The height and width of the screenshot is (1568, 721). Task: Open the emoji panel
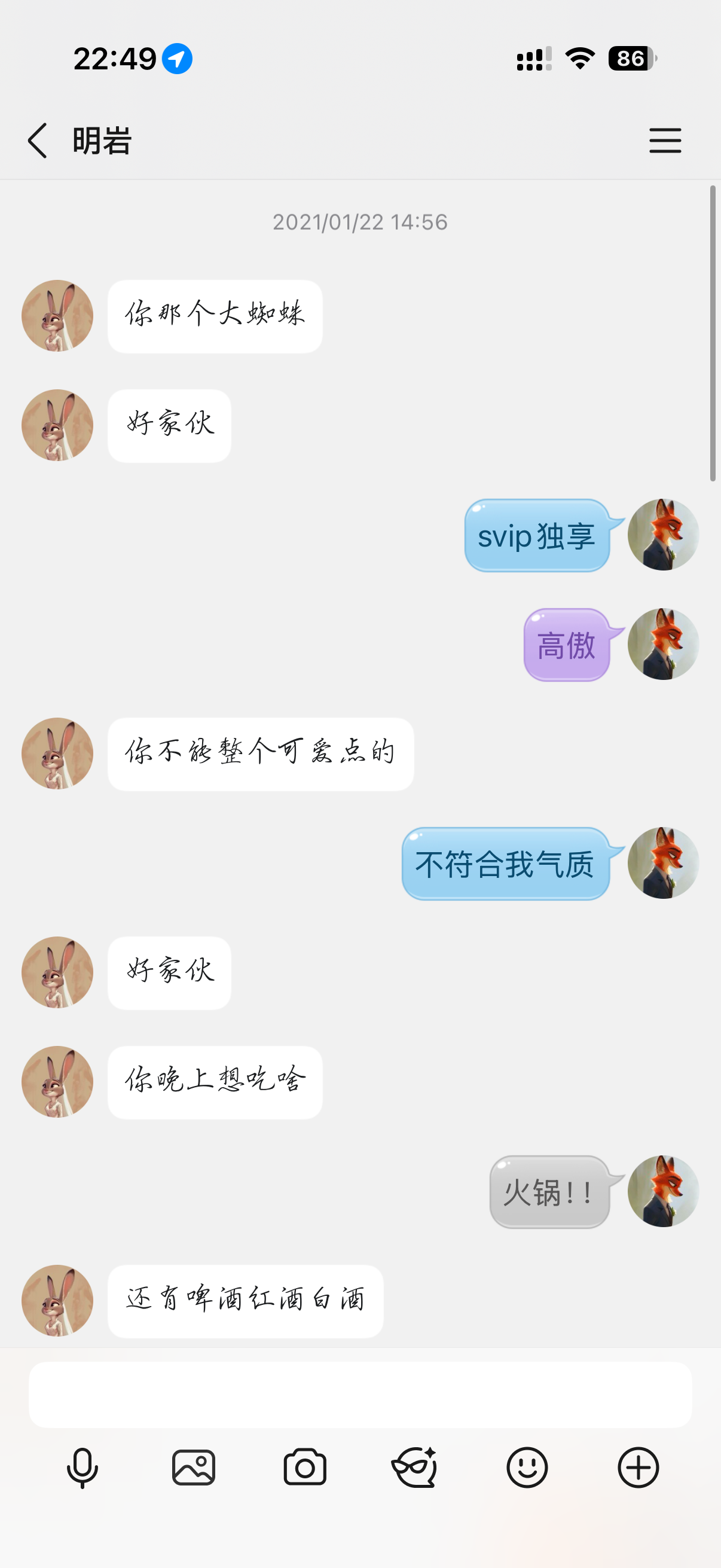pyautogui.click(x=527, y=1468)
